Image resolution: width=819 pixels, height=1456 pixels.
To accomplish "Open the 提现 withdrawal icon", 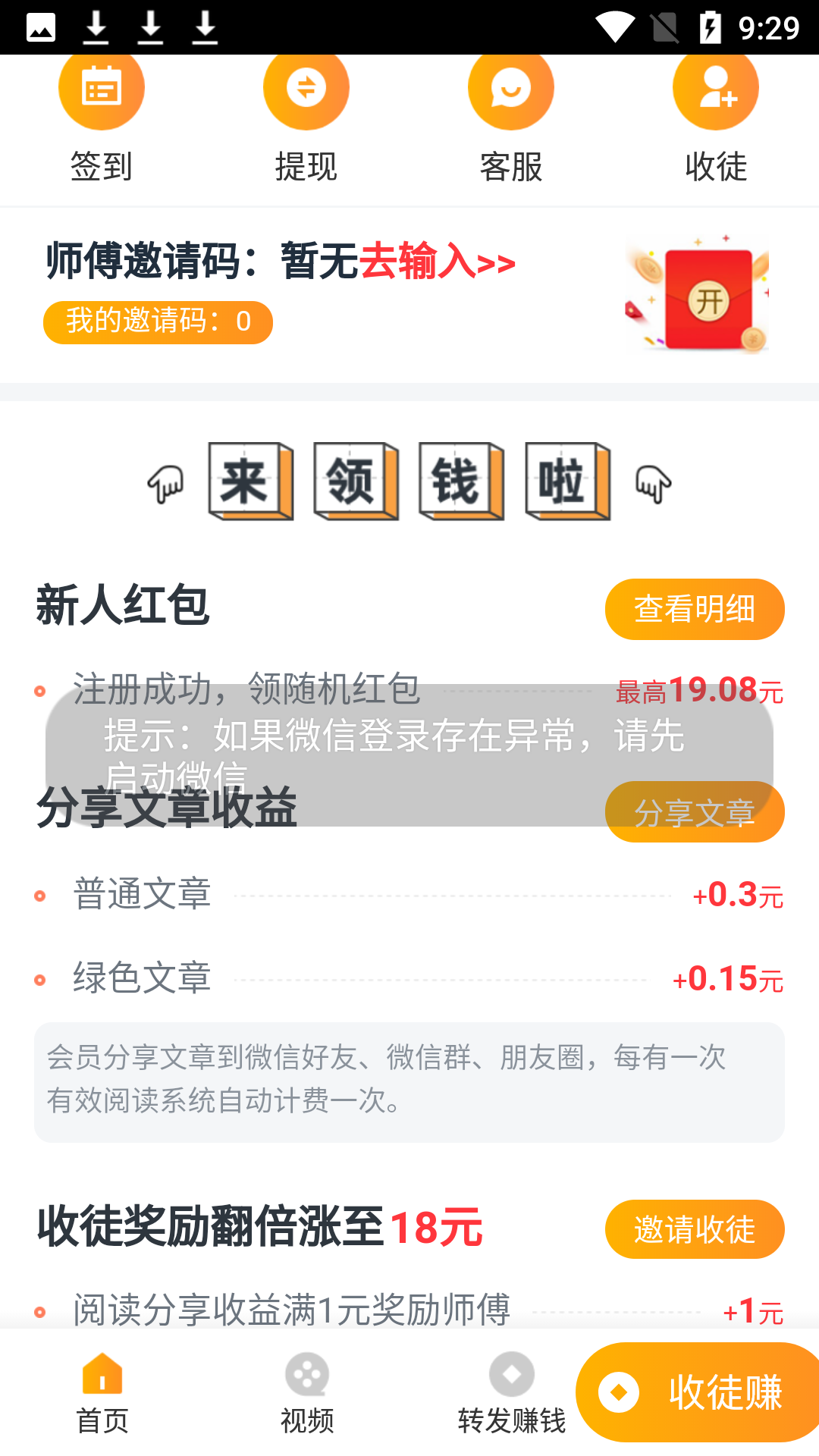I will coord(306,87).
